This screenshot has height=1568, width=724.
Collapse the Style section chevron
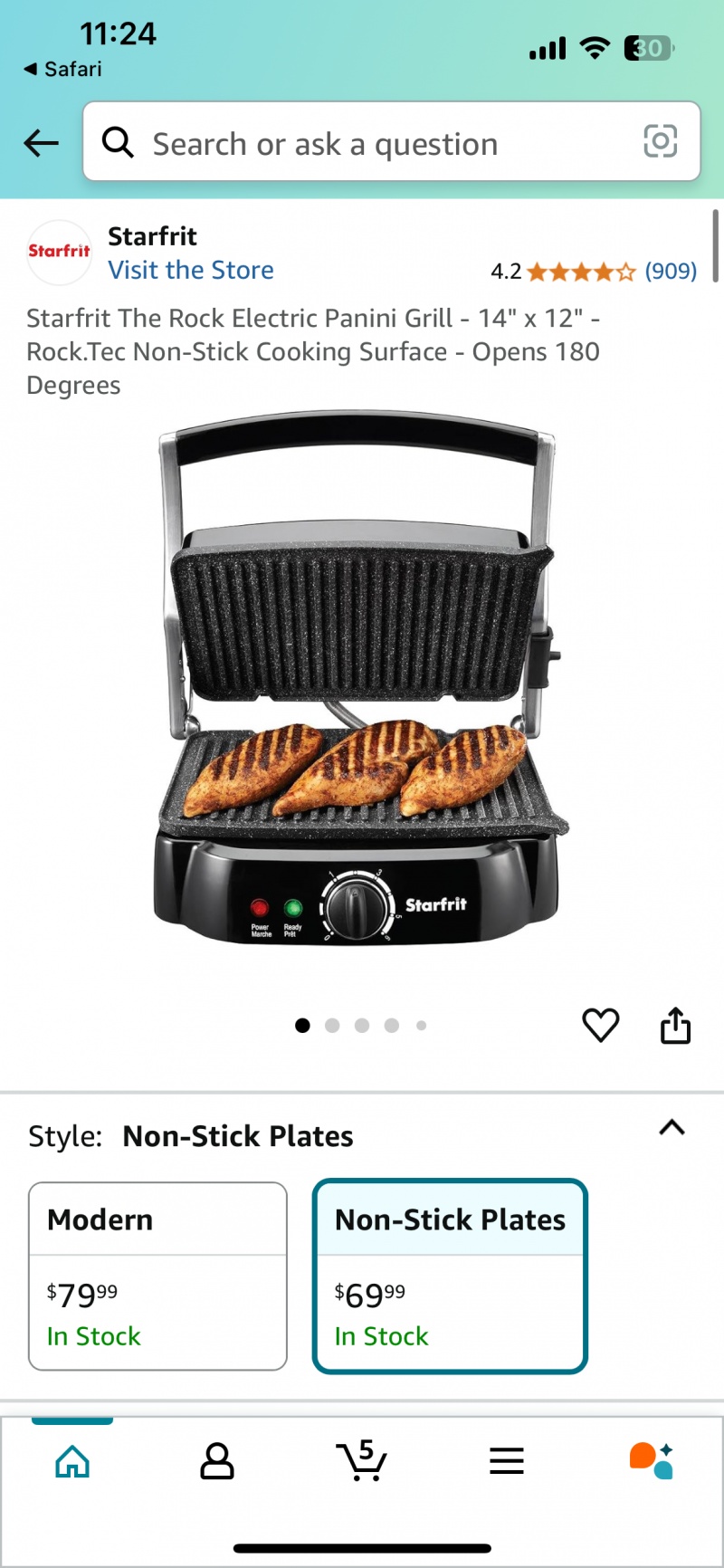pyautogui.click(x=672, y=1128)
